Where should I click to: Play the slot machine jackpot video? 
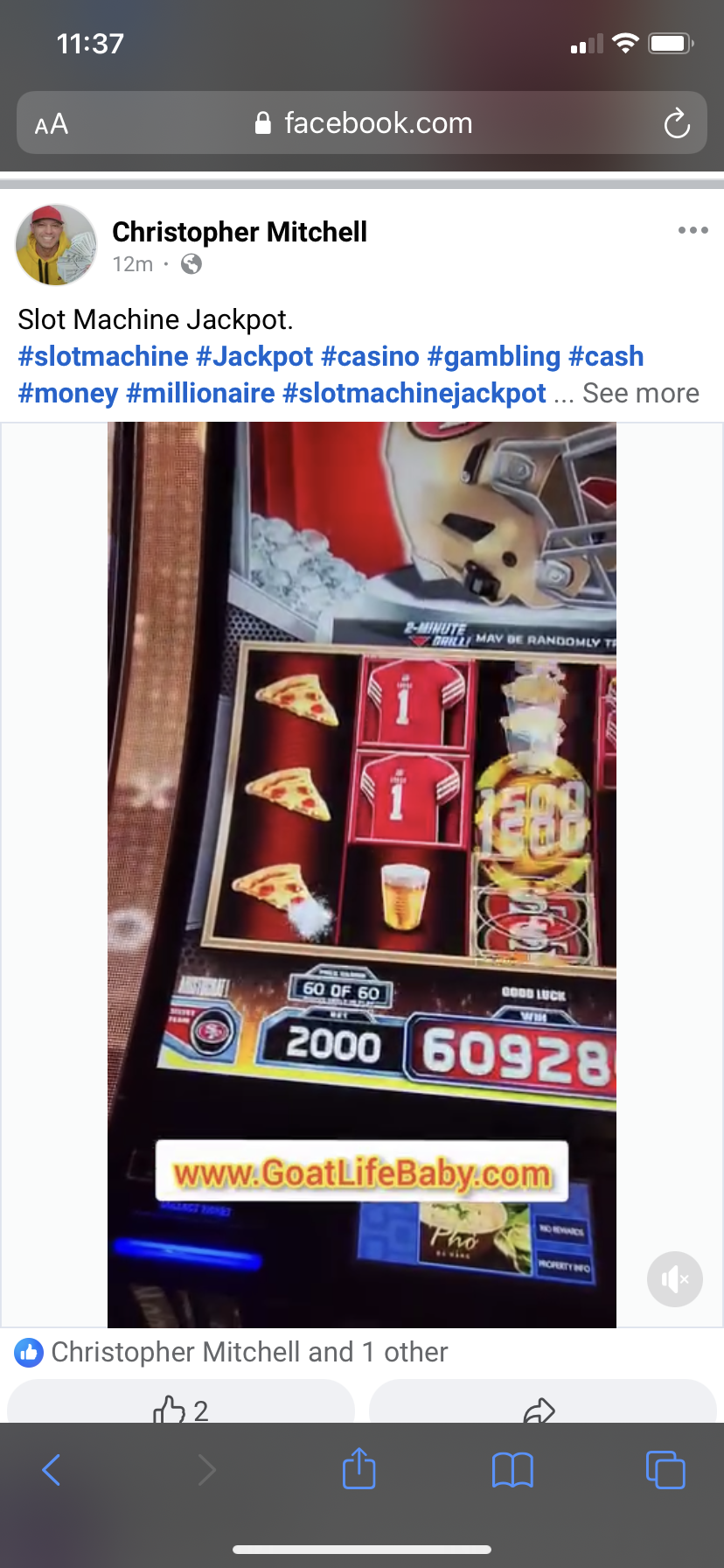pyautogui.click(x=361, y=875)
